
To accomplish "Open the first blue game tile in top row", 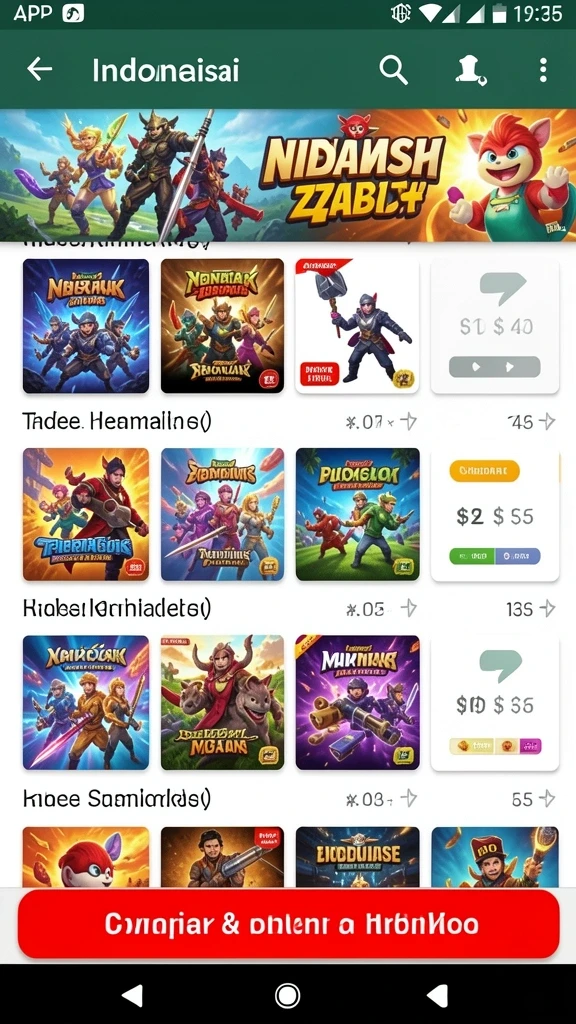I will [x=86, y=326].
